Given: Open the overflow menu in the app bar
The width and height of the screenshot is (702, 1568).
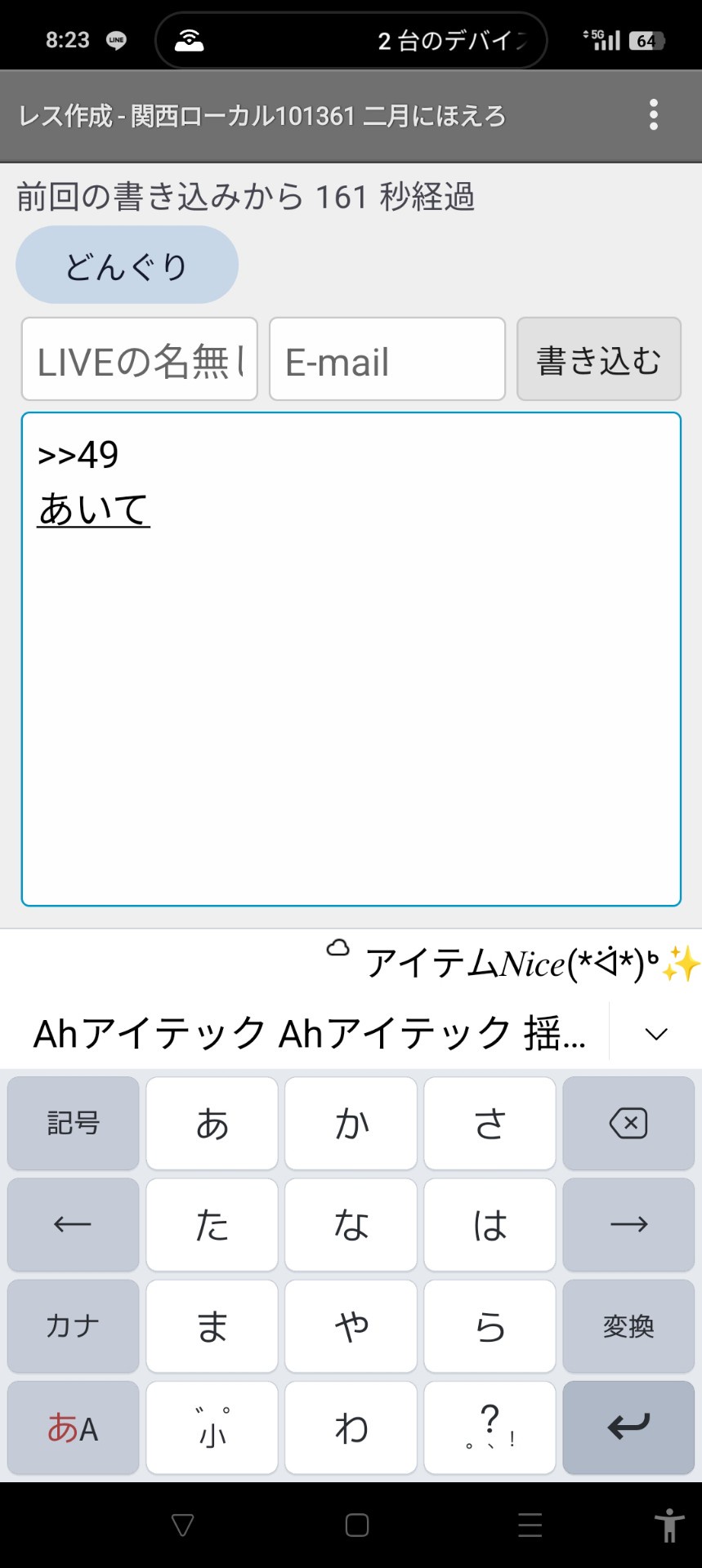Looking at the screenshot, I should point(653,115).
